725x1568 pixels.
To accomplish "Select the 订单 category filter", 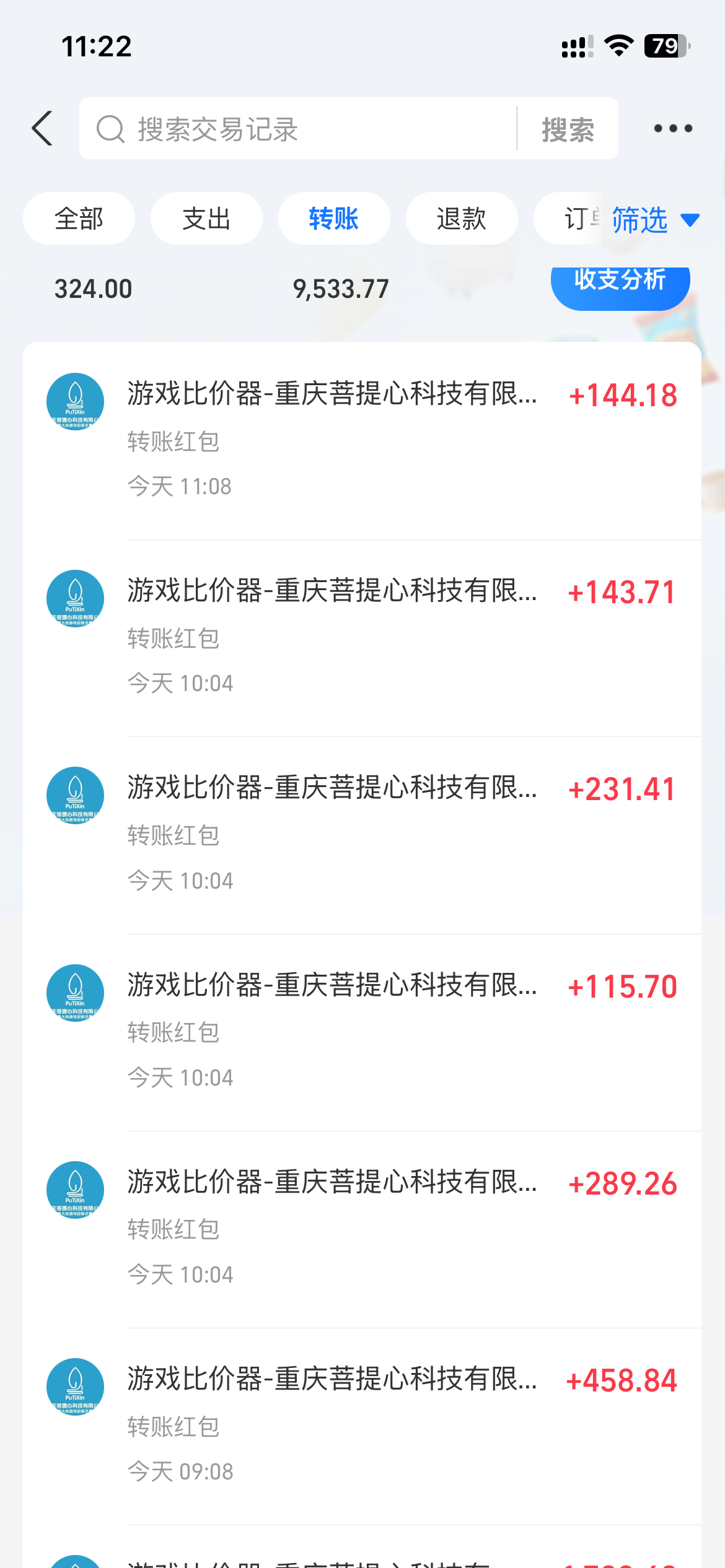I will tap(578, 218).
